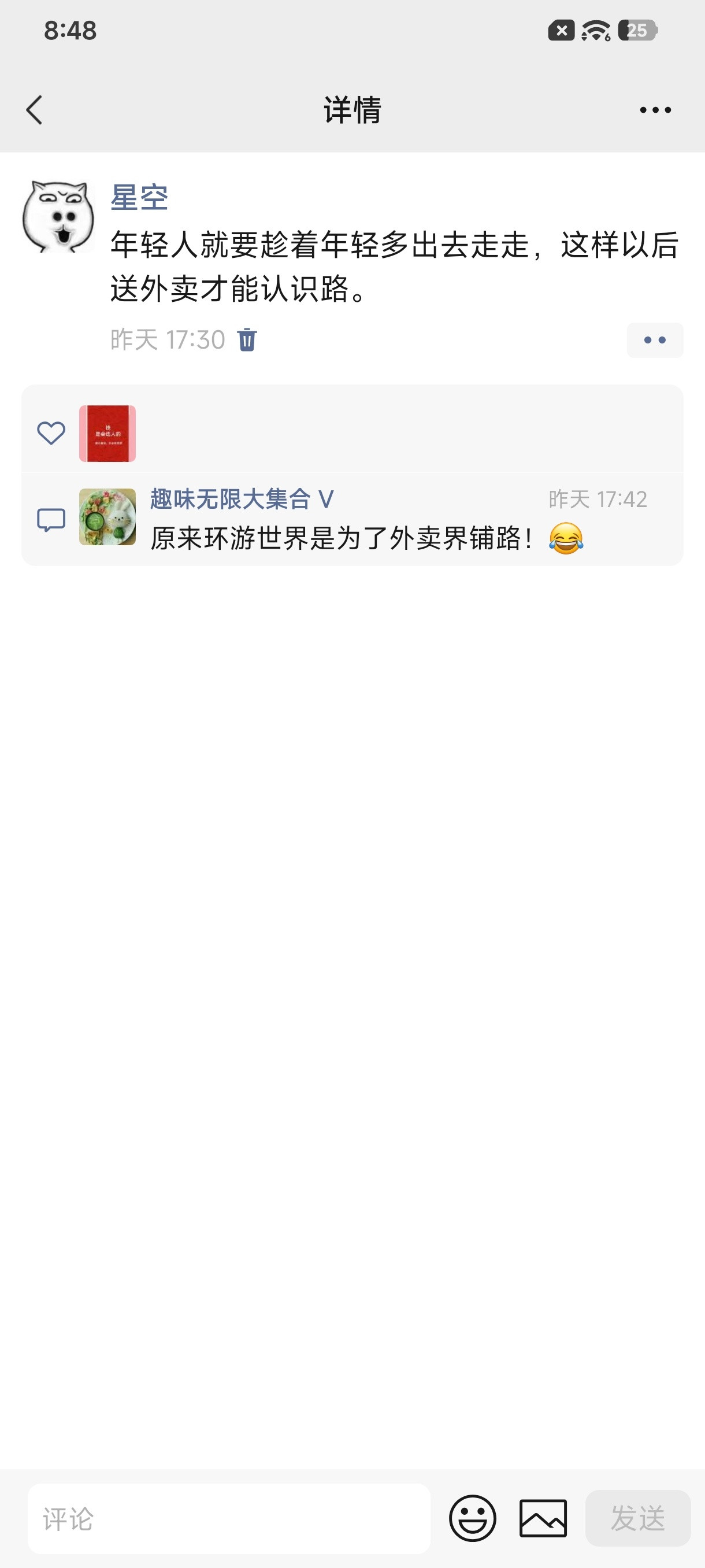
Task: Open the three-dot options menu at top right
Action: point(655,110)
